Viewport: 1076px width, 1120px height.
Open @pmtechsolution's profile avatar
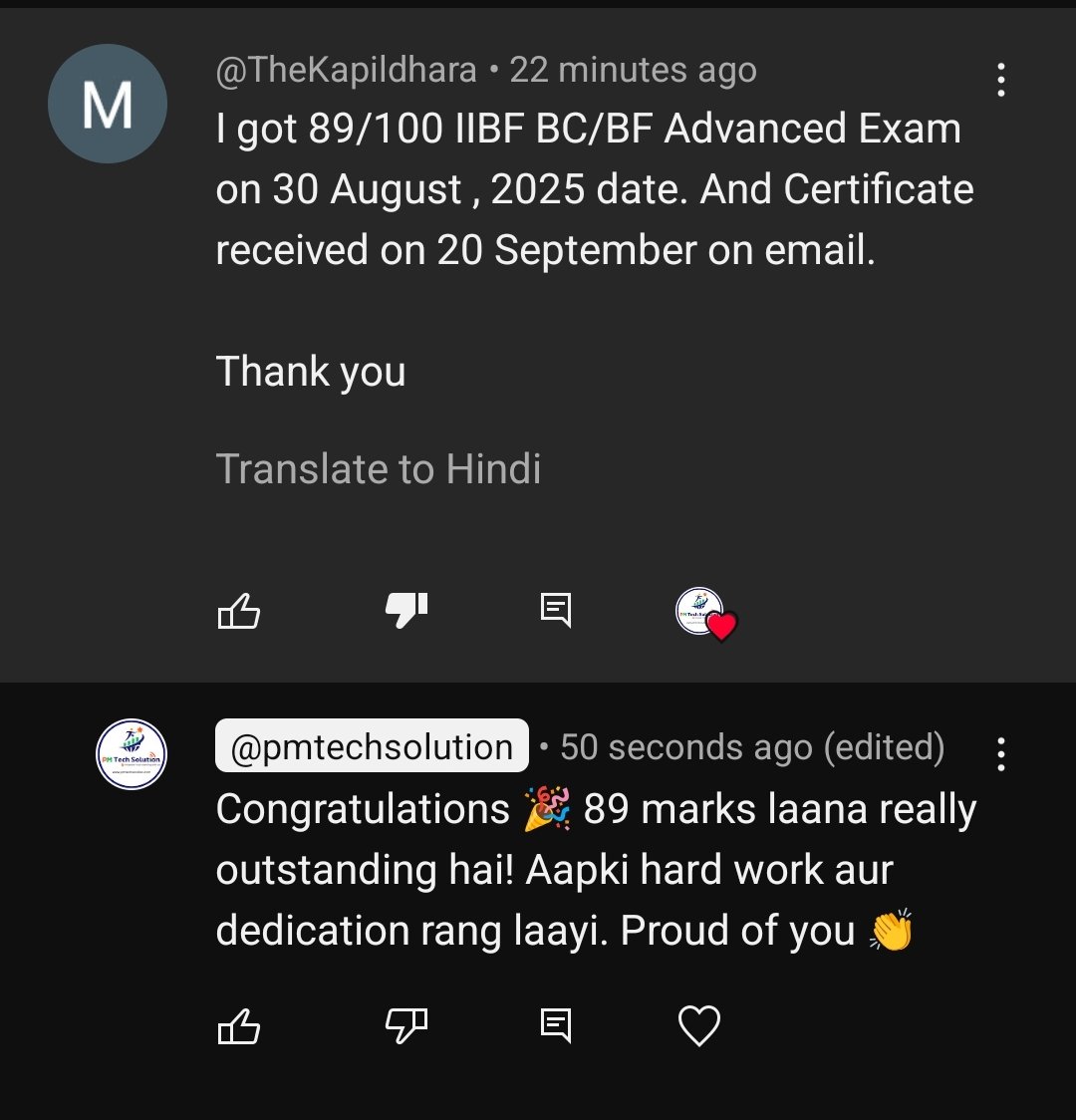click(x=133, y=754)
